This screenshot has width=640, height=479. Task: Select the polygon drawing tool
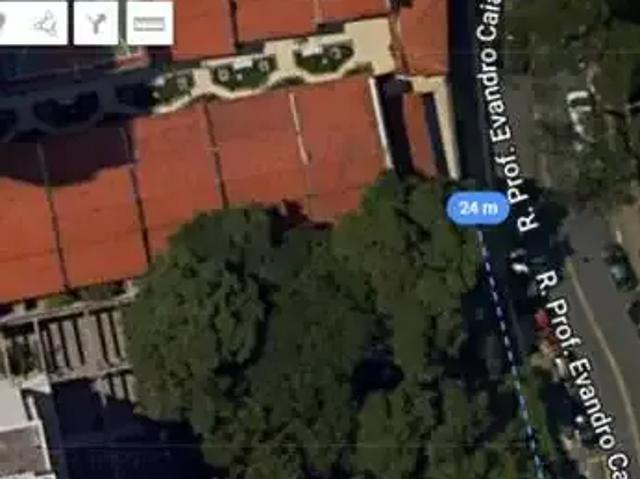point(44,23)
